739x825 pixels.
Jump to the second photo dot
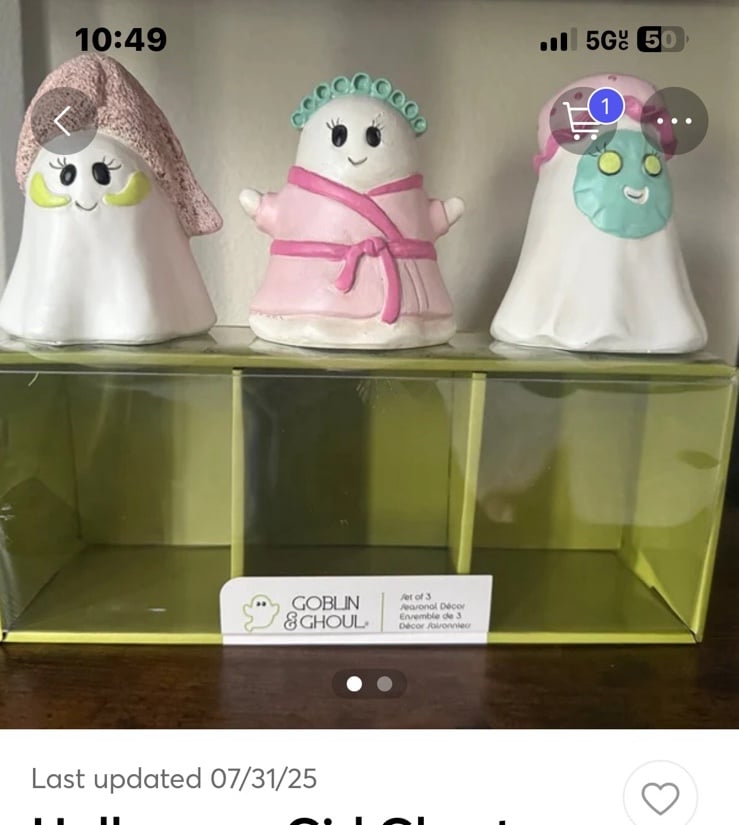point(385,684)
